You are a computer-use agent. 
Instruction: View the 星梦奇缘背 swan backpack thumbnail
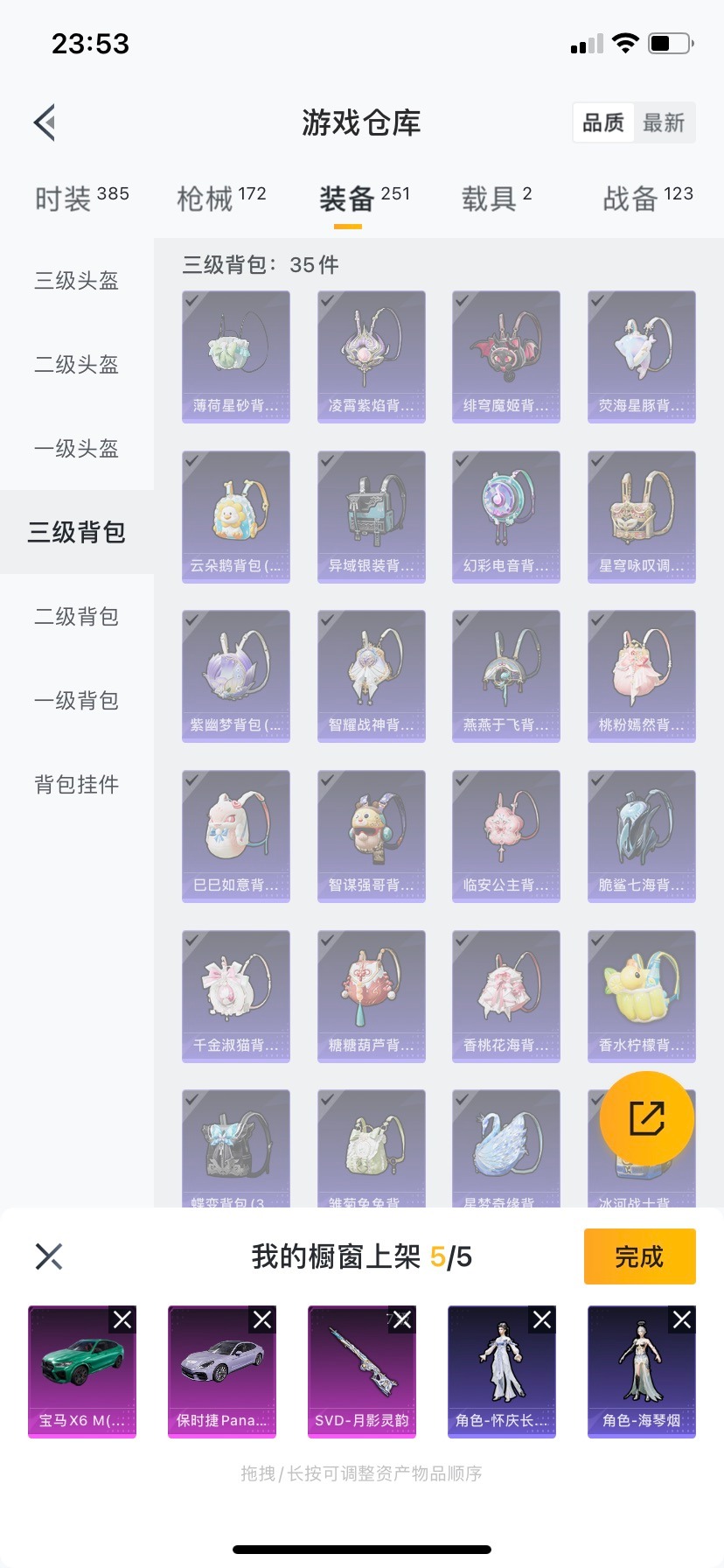tap(506, 1146)
